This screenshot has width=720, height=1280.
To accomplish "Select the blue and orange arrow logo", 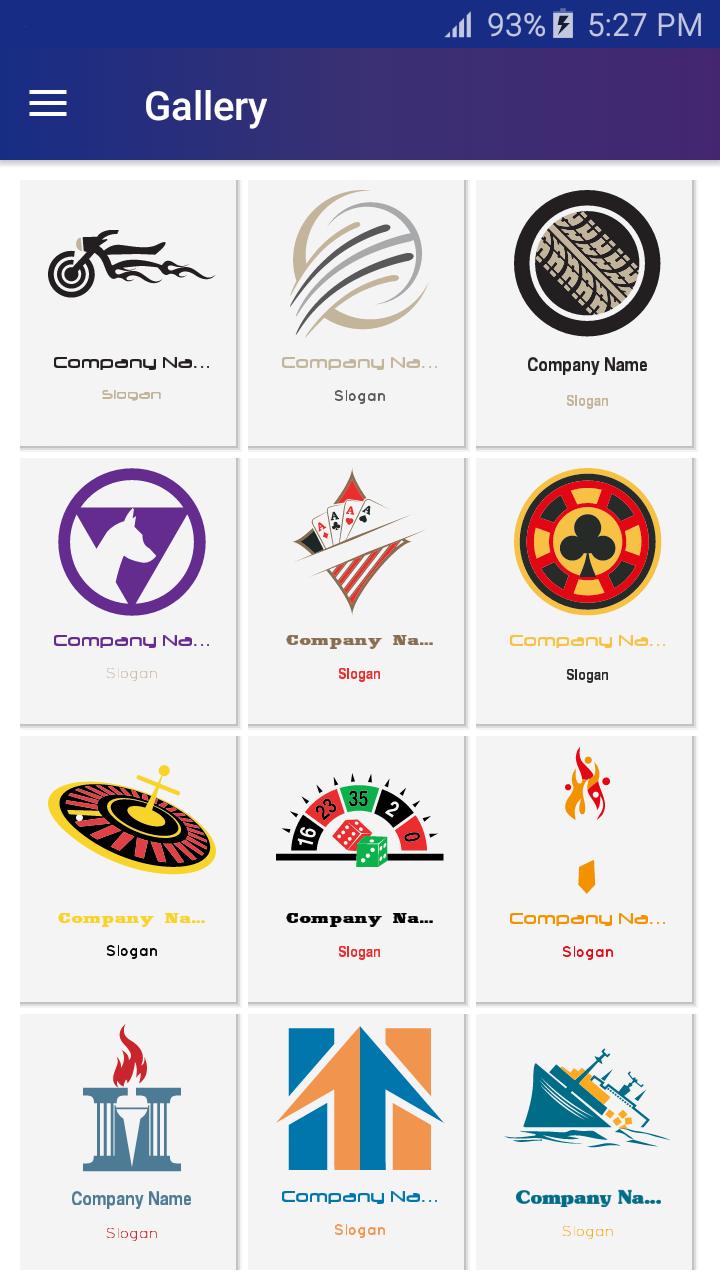I will pyautogui.click(x=359, y=1097).
